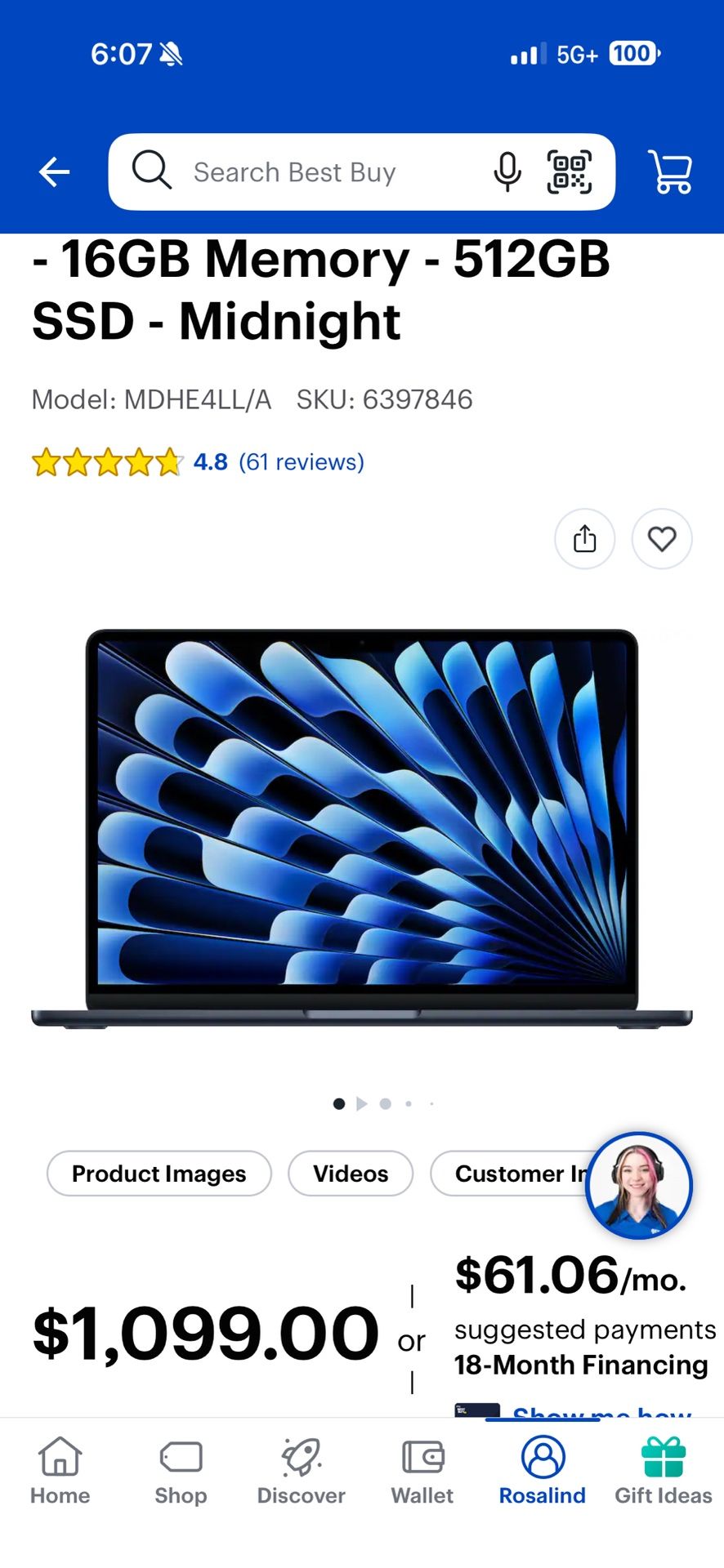The width and height of the screenshot is (724, 1568).
Task: Open the Wallet tab
Action: pos(422,1472)
